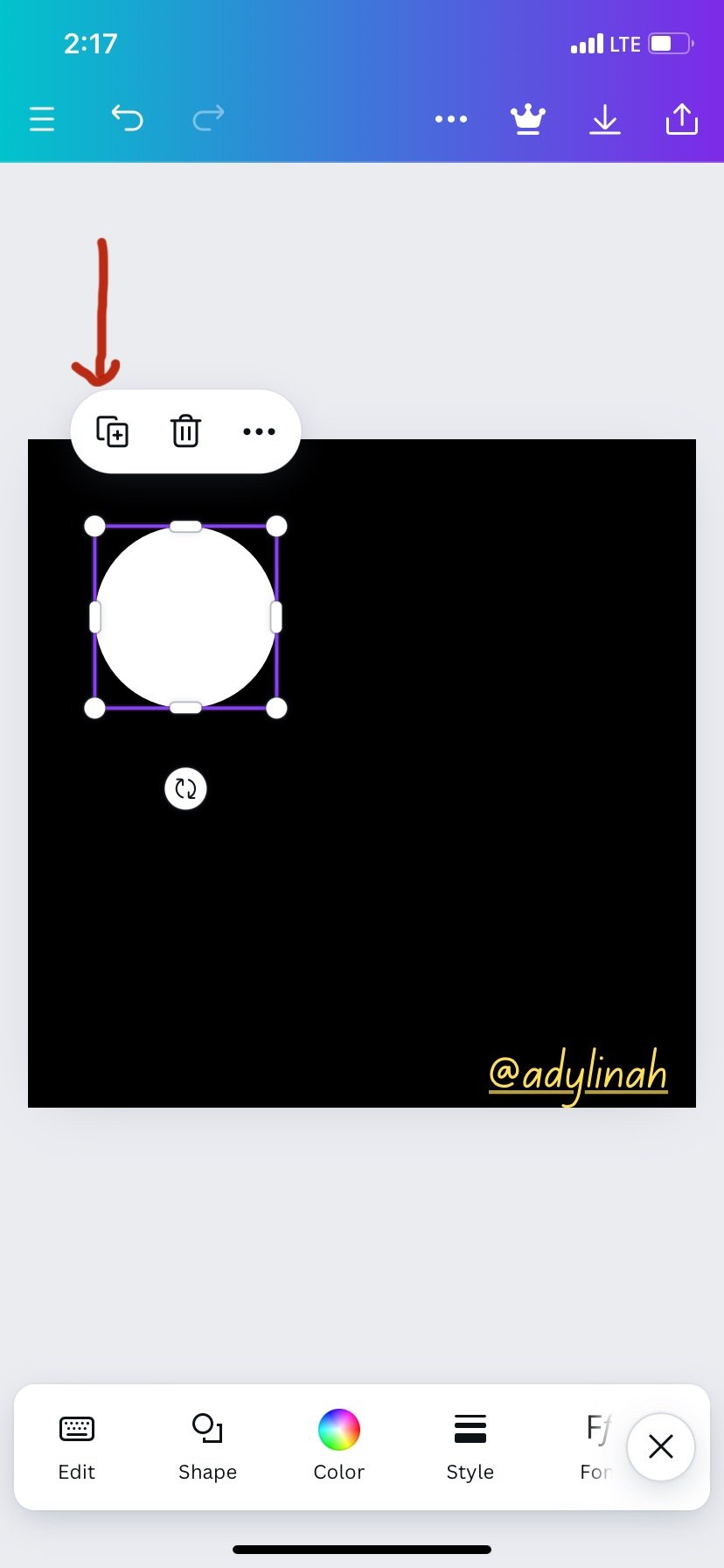Screen dimensions: 724x1568
Task: Open Edit in the bottom toolbar
Action: point(77,1447)
